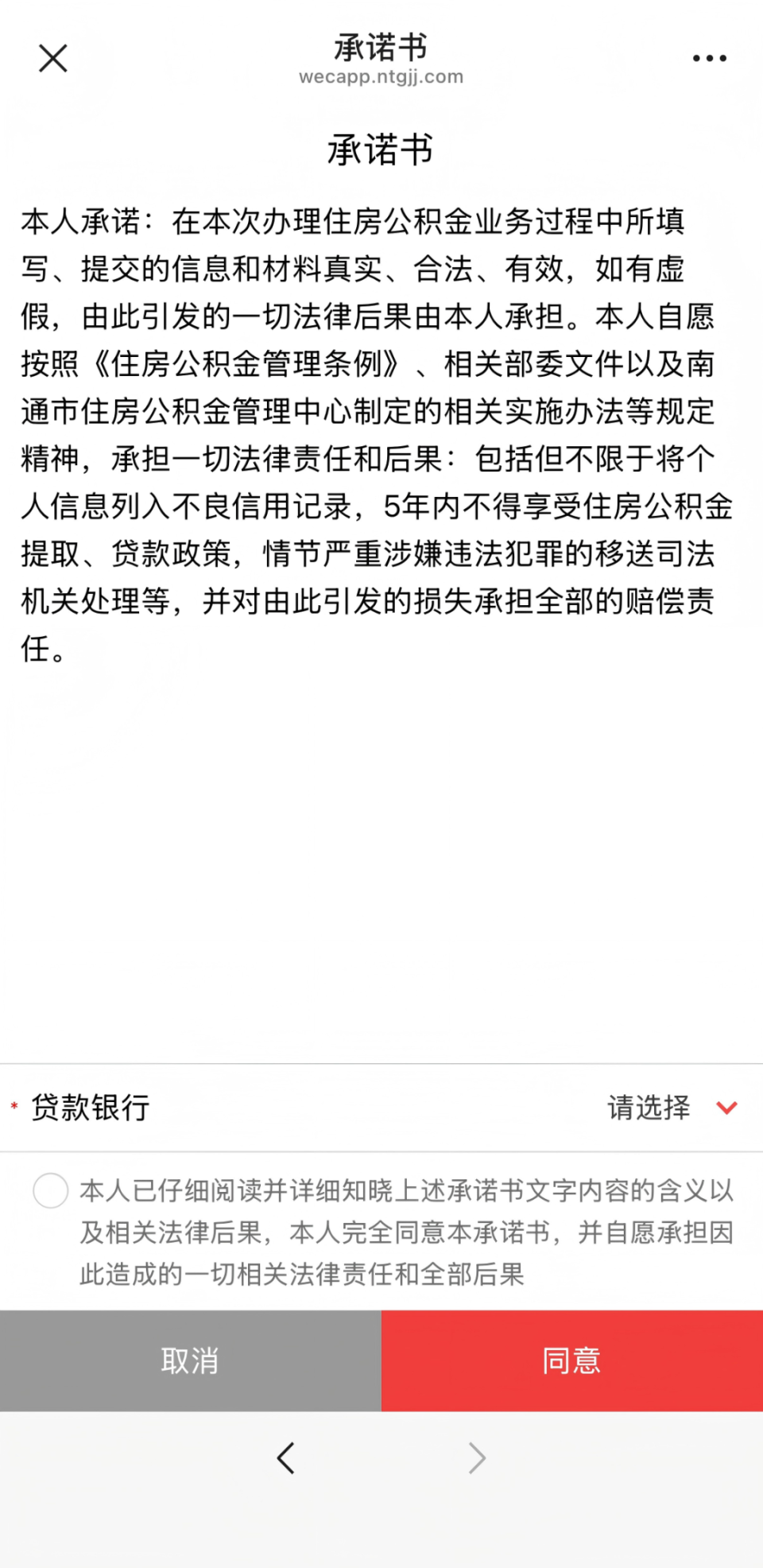763x1568 pixels.
Task: Tap the red 同意 agree button
Action: (x=571, y=1360)
